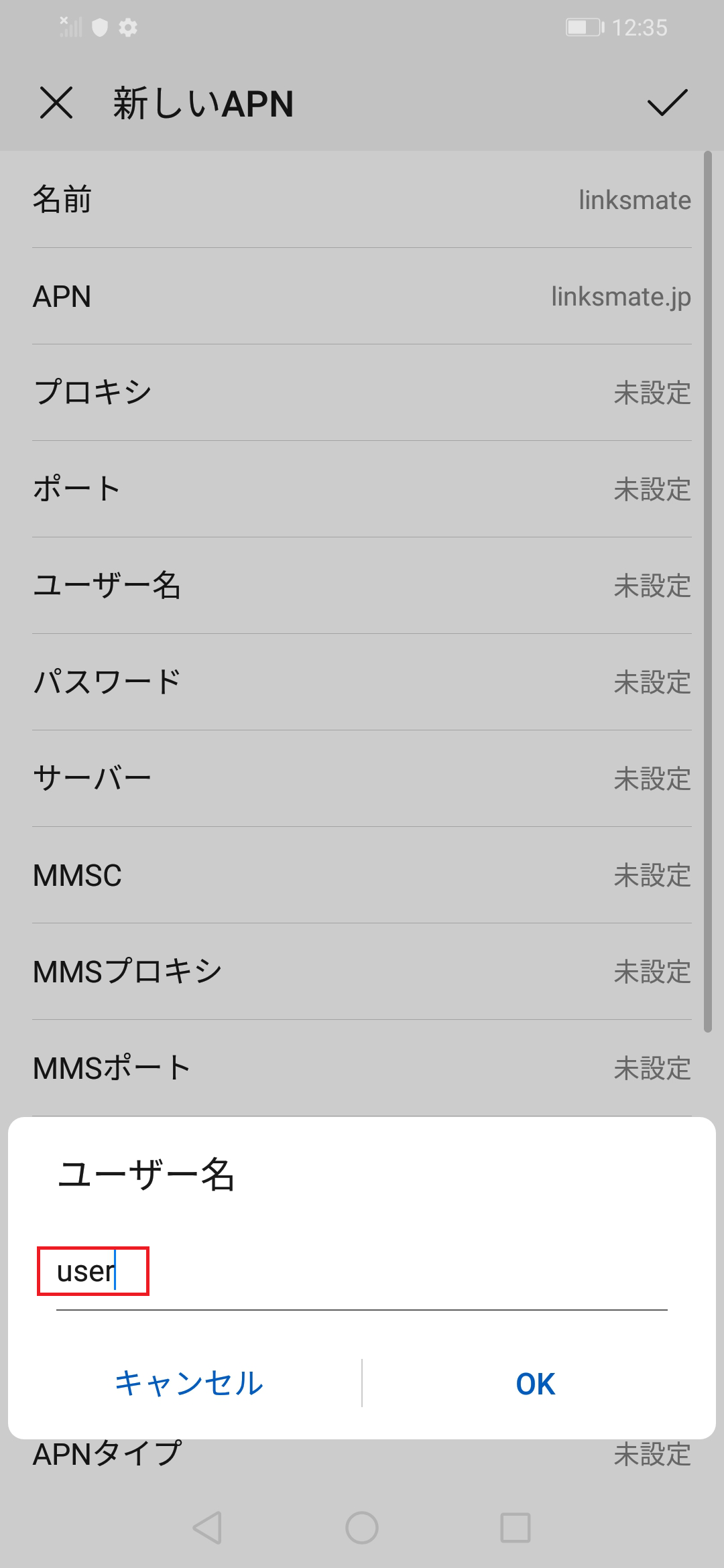The image size is (724, 1568).
Task: Edit the APN value linksmate.jp
Action: click(362, 297)
